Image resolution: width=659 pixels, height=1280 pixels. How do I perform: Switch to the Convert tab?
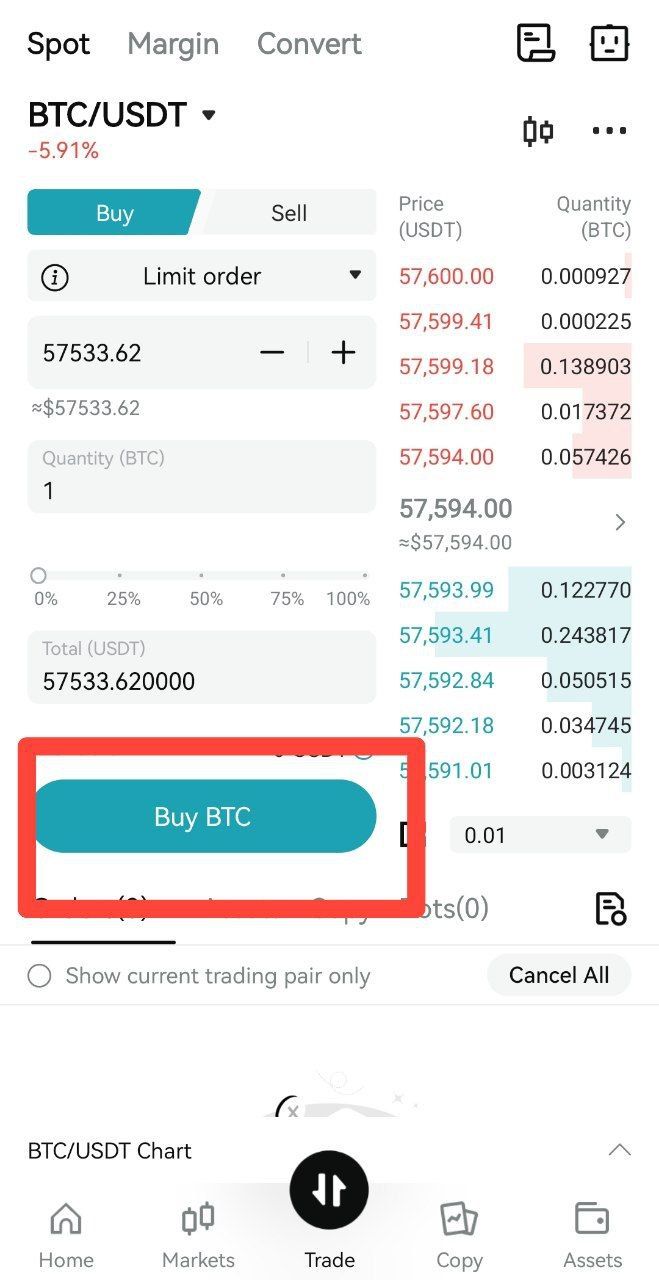tap(309, 44)
